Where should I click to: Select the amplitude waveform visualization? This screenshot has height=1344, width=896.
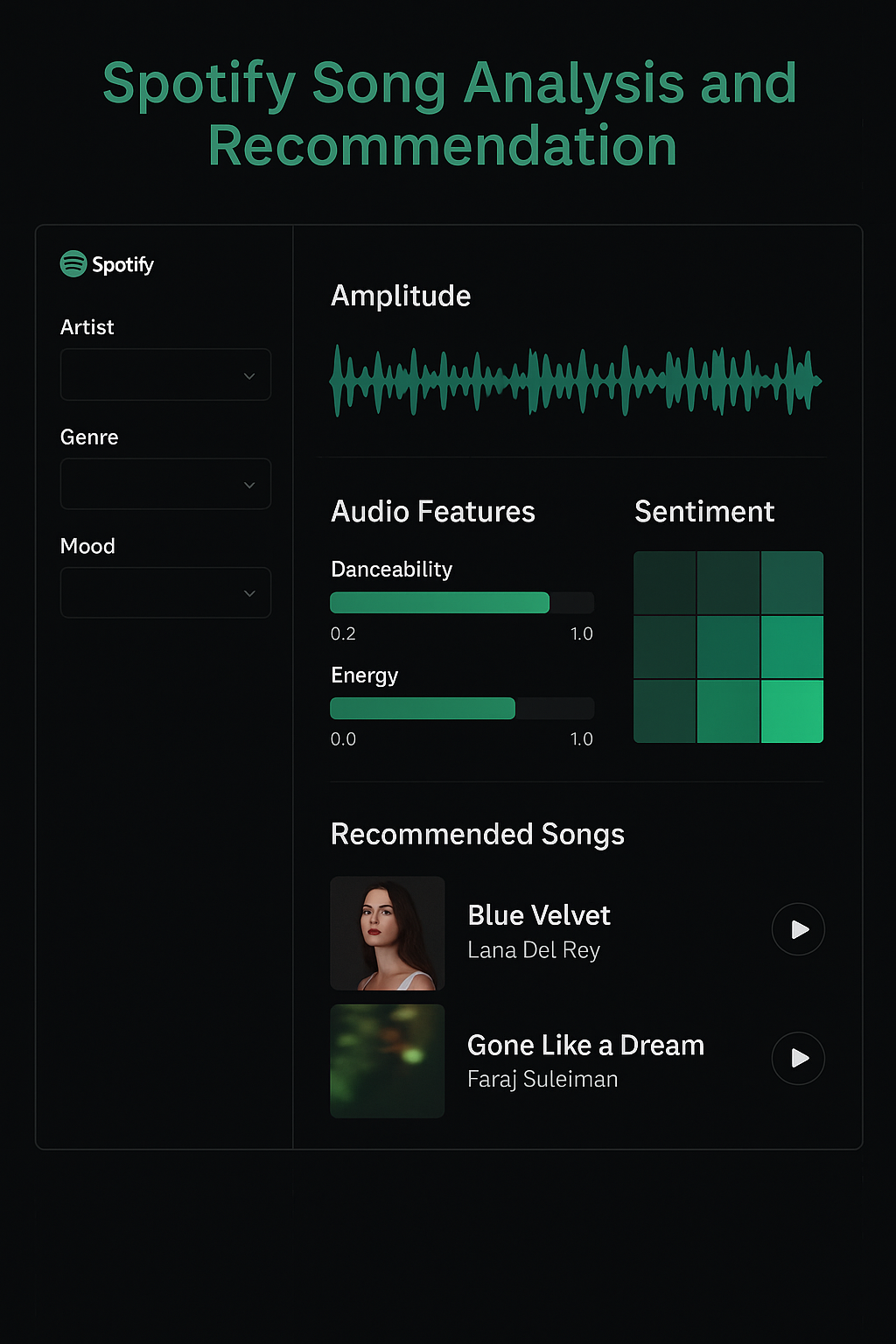pos(575,381)
